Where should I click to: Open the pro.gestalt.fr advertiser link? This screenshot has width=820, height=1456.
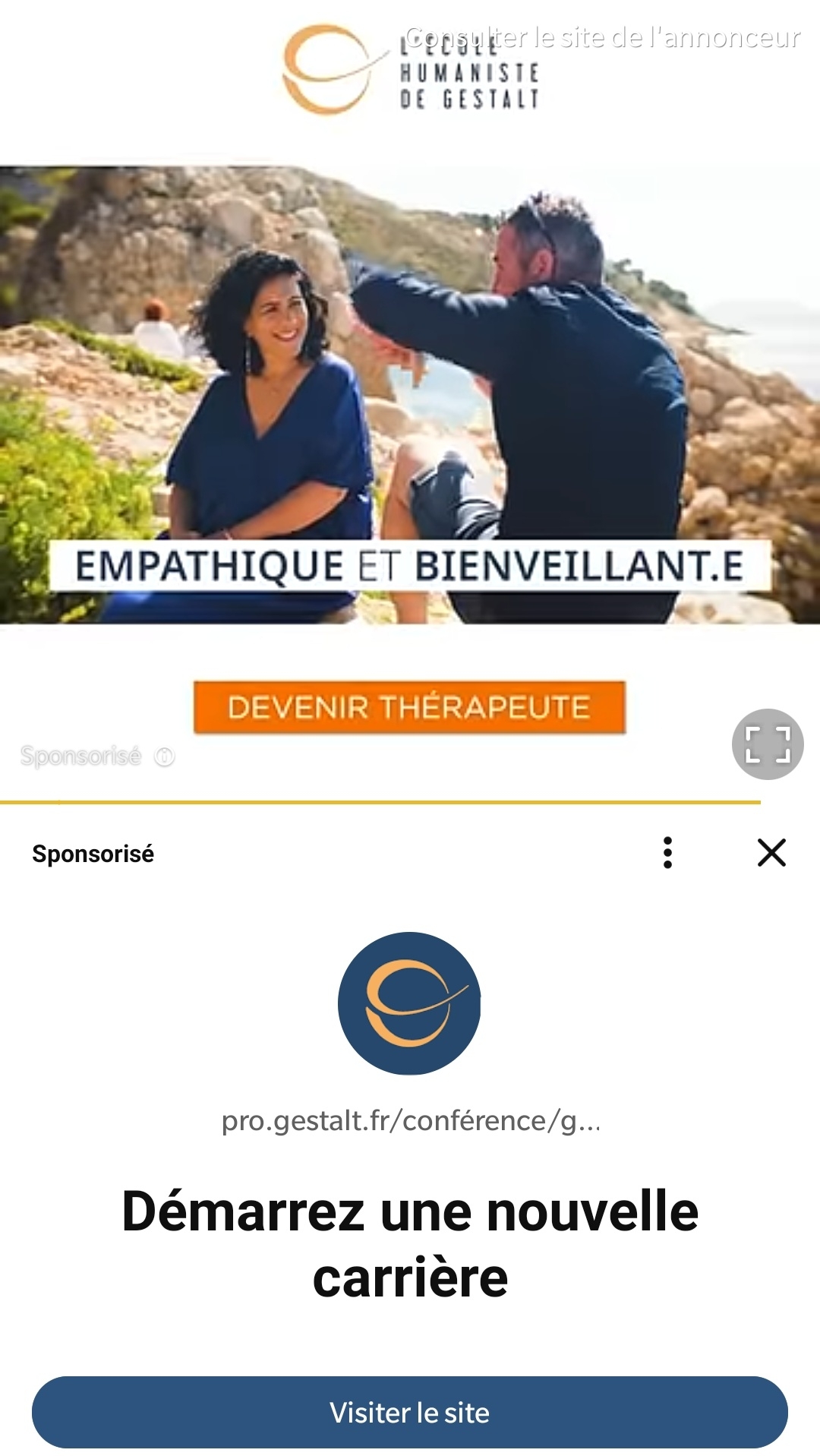(410, 1120)
